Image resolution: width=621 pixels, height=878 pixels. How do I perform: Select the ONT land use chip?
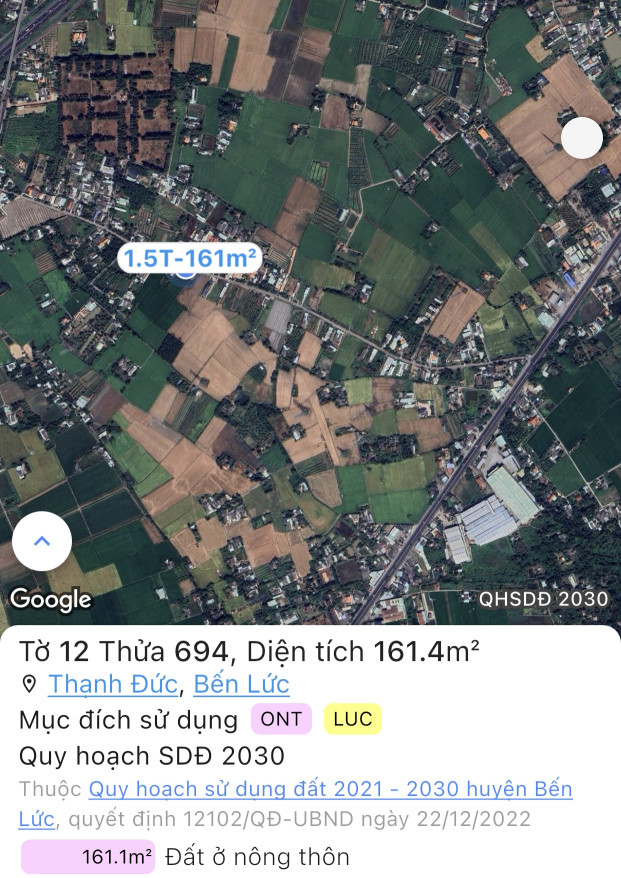pyautogui.click(x=281, y=719)
